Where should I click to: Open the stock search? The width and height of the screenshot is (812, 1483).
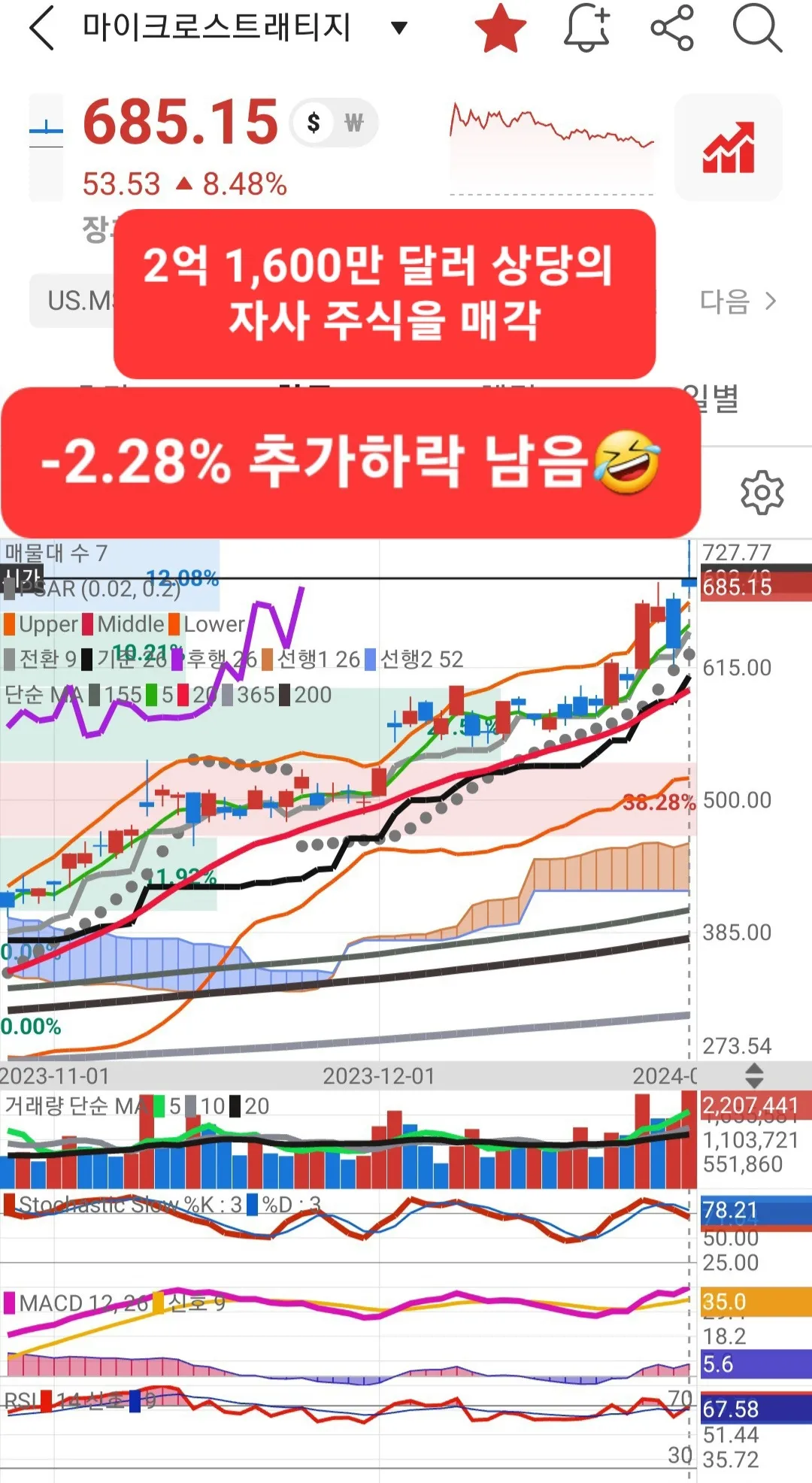(756, 29)
